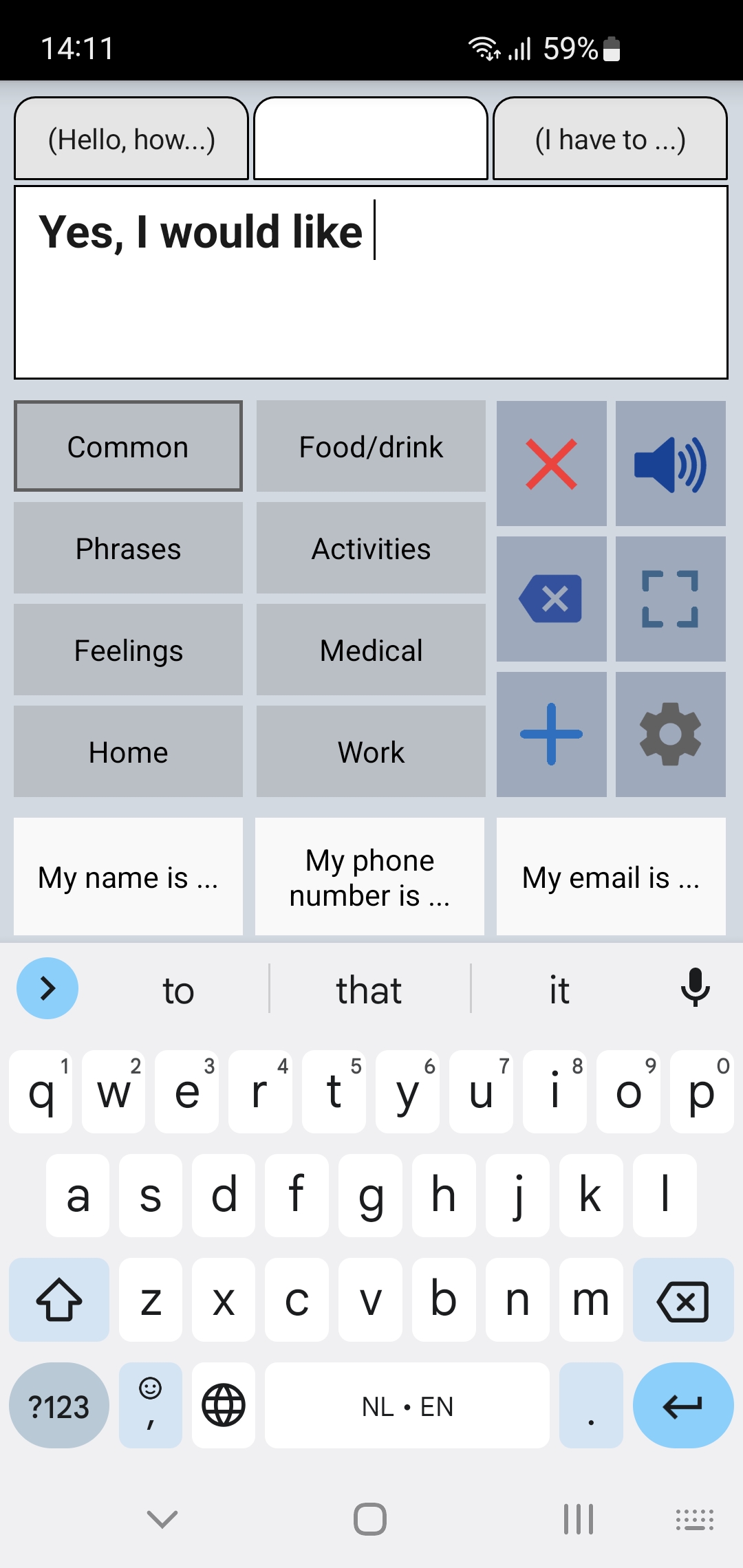
Task: Switch to "(Hello, how...)" message tab
Action: (131, 138)
